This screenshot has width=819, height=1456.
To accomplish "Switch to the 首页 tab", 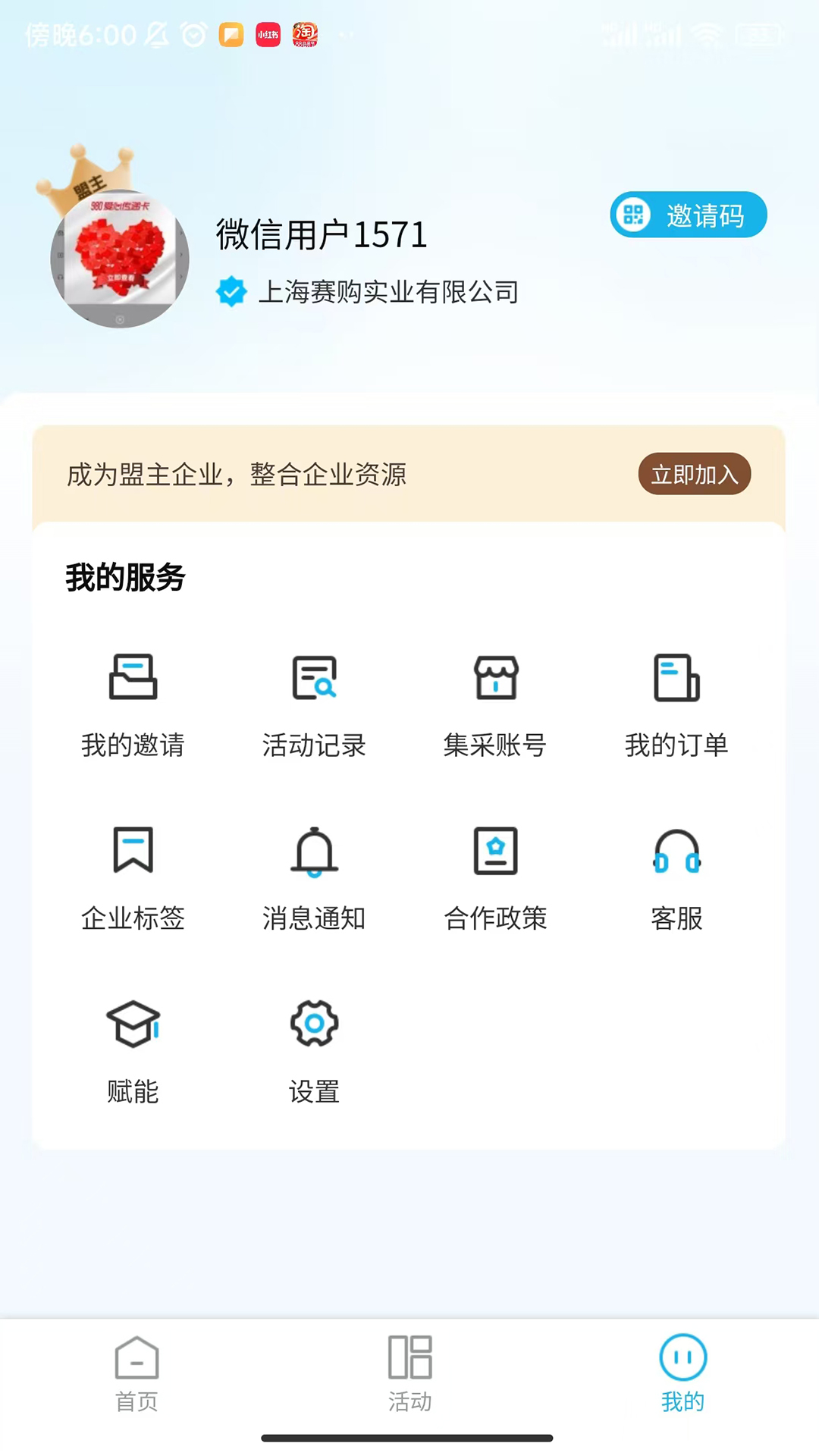I will pos(136,1374).
